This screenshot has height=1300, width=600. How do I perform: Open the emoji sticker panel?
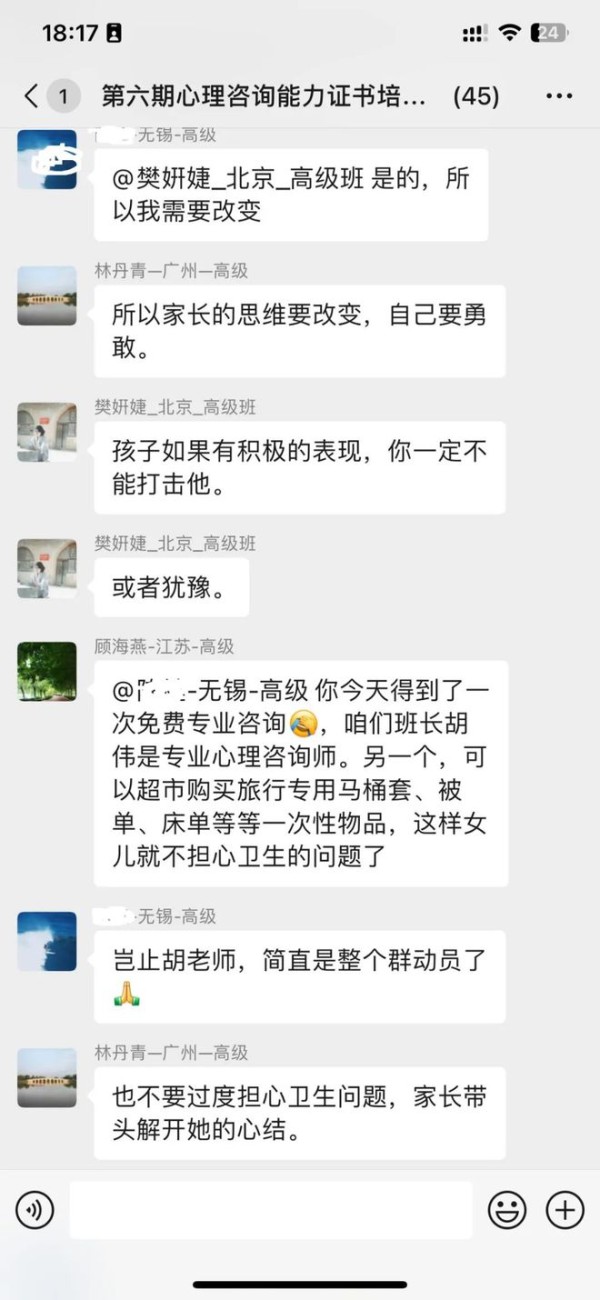507,1211
